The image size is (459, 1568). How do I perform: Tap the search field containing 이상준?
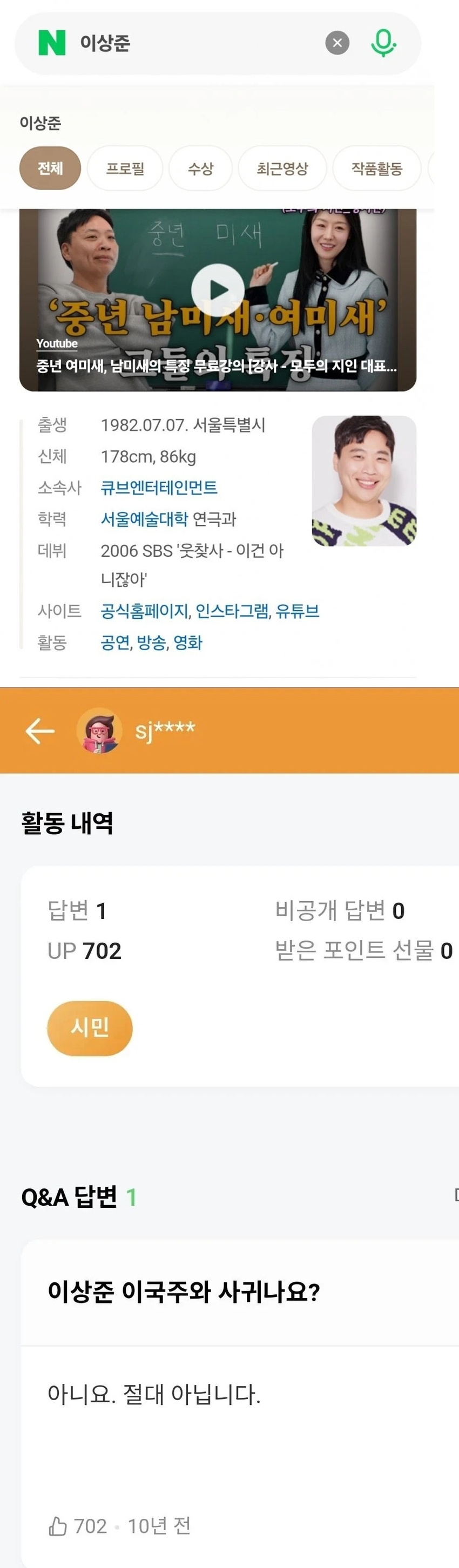(195, 43)
